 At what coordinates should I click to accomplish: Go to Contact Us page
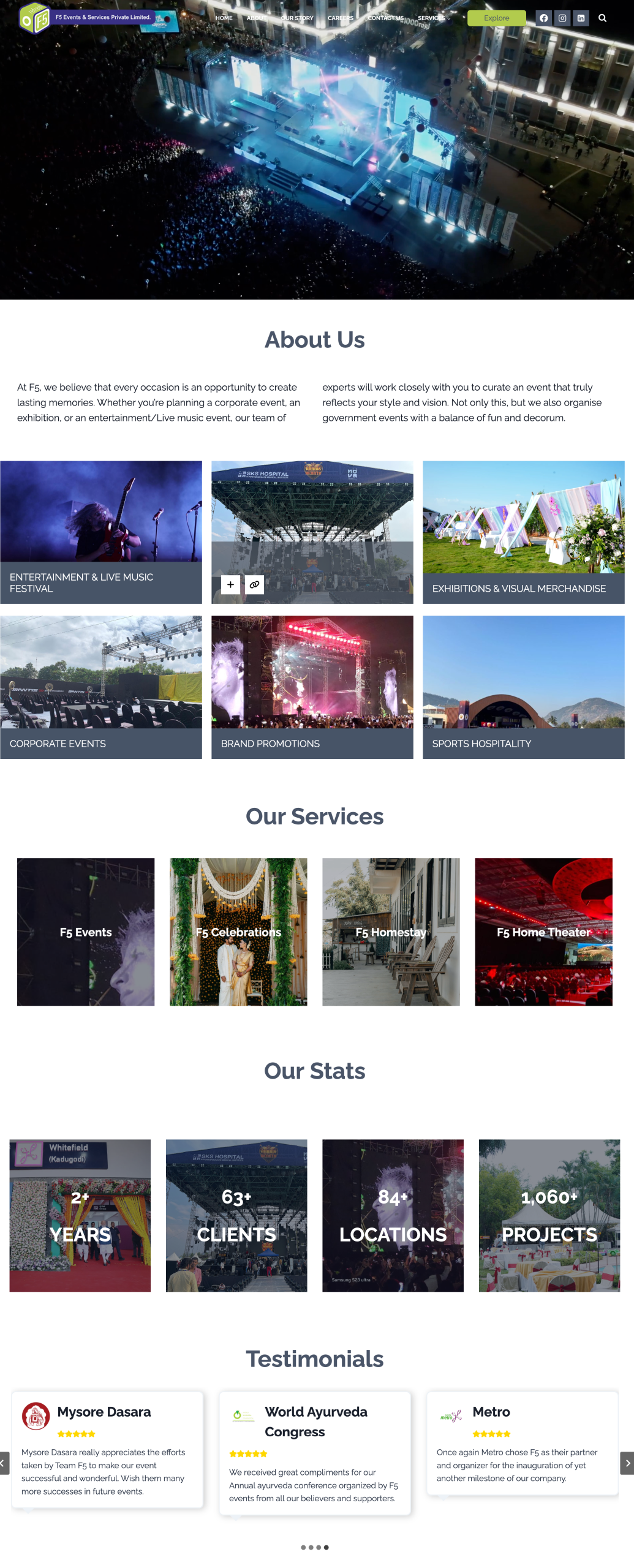[385, 18]
